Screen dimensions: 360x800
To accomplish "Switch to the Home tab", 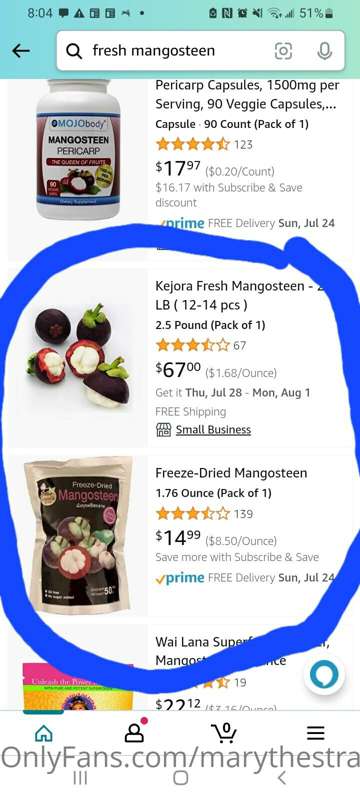I will pos(43,733).
